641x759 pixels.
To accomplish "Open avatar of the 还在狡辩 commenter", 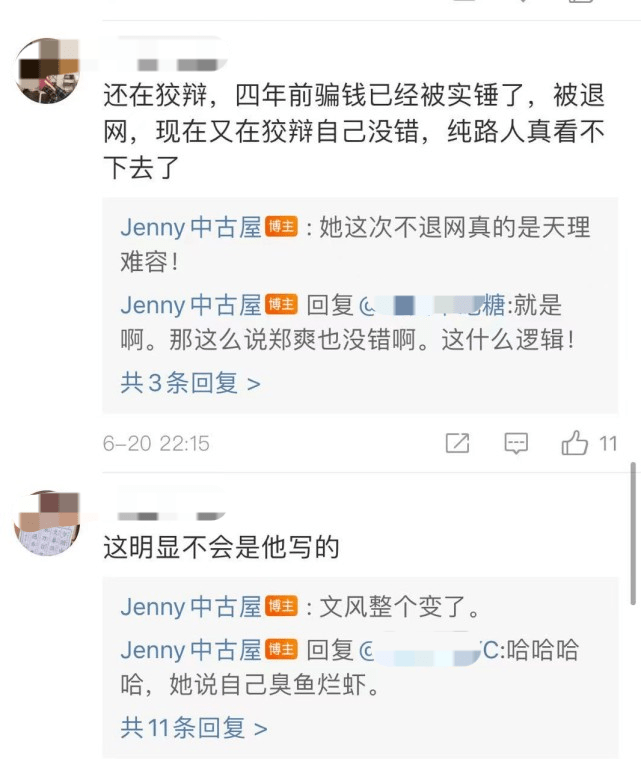I will coord(48,70).
